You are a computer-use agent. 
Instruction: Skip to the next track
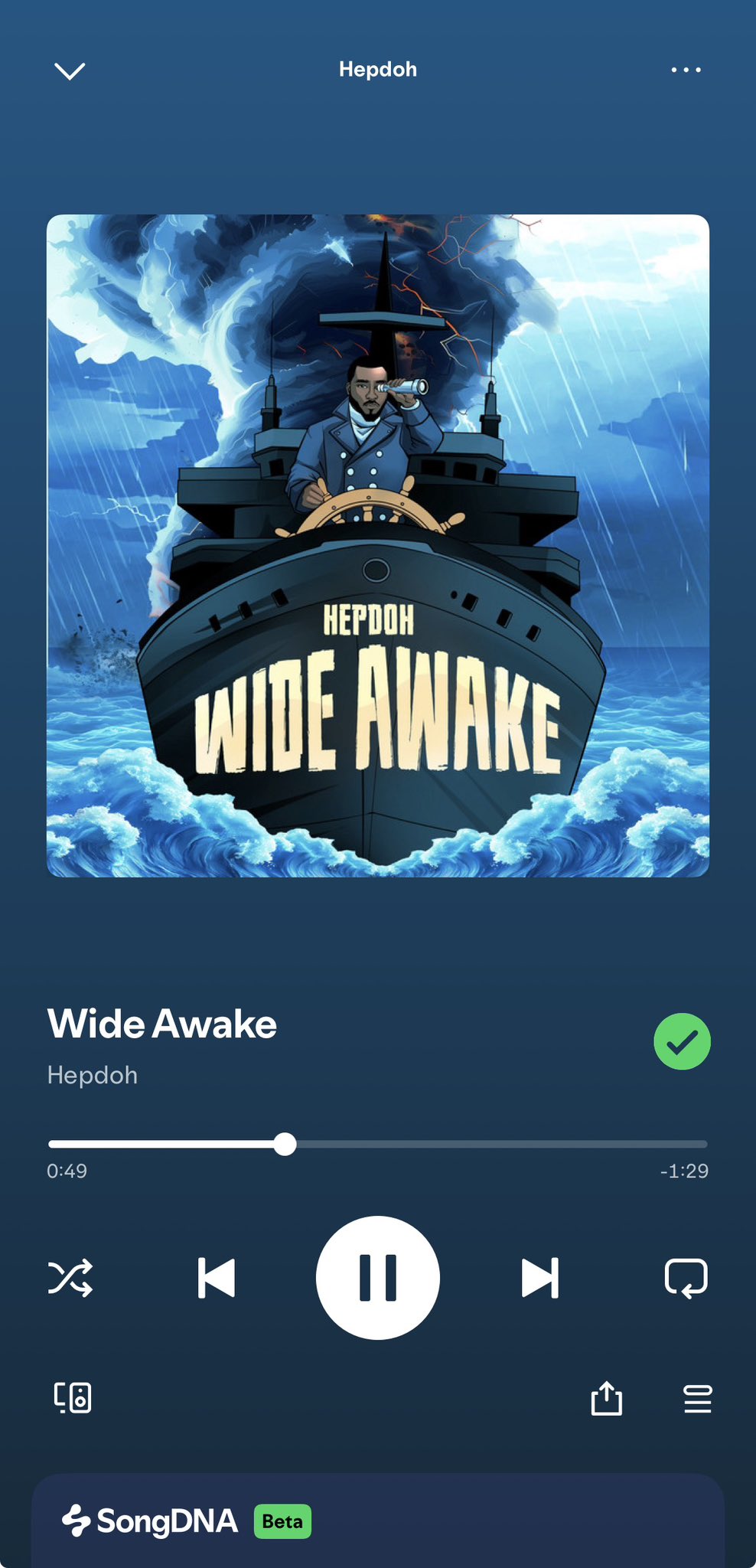(x=539, y=1278)
